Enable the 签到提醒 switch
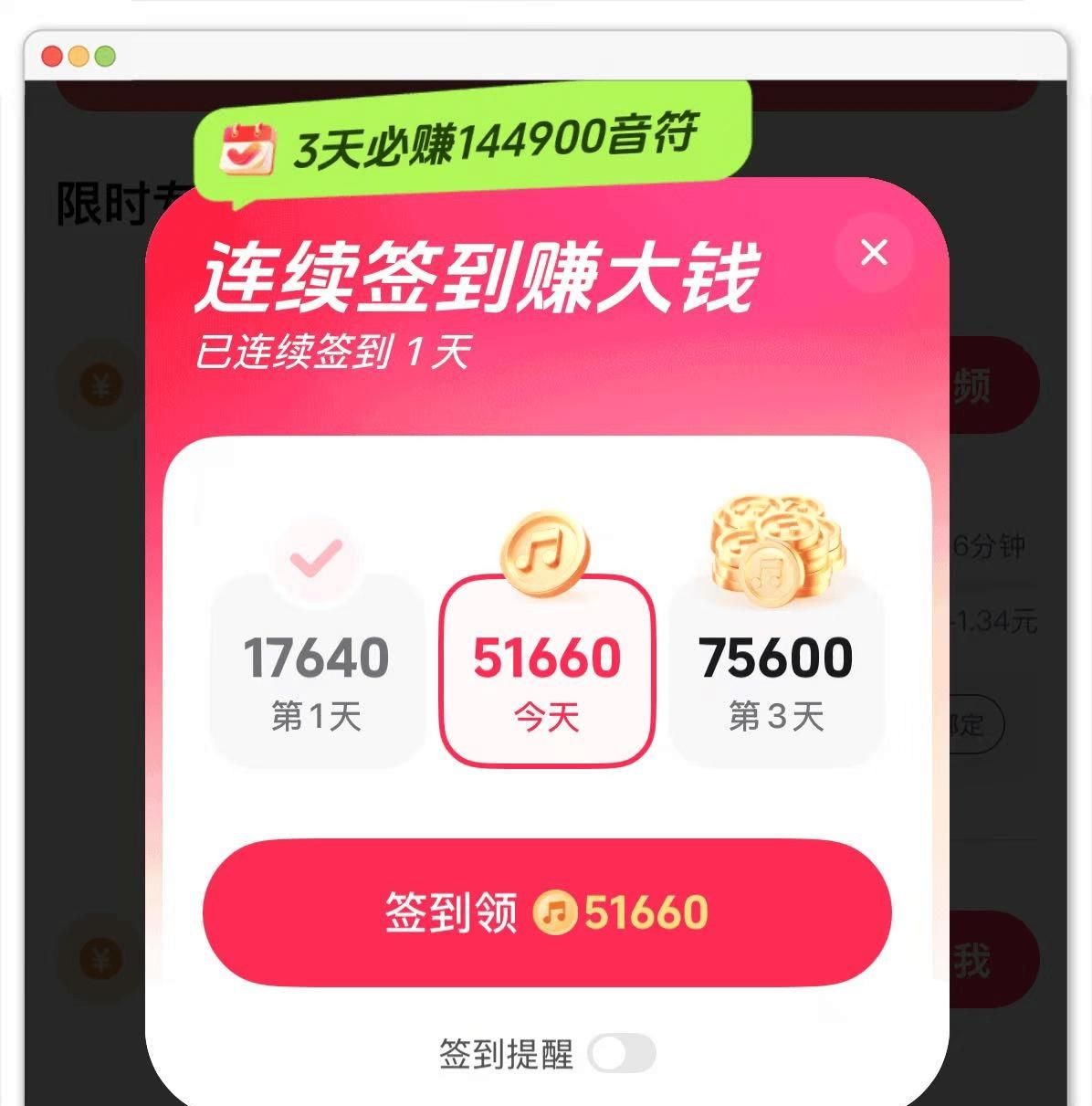Viewport: 1092px width, 1106px height. pos(622,1054)
